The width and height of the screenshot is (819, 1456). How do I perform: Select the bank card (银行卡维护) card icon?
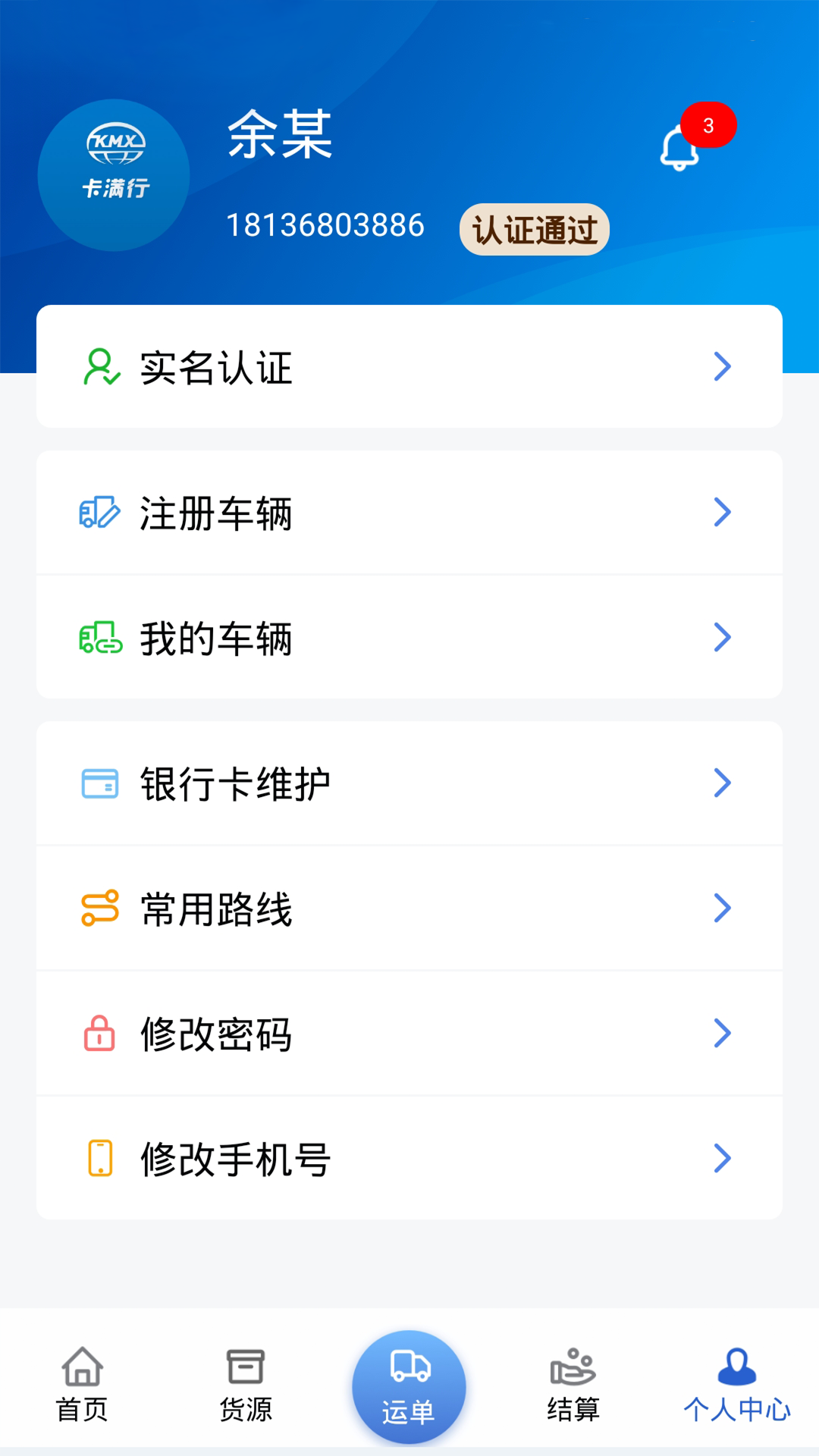99,783
